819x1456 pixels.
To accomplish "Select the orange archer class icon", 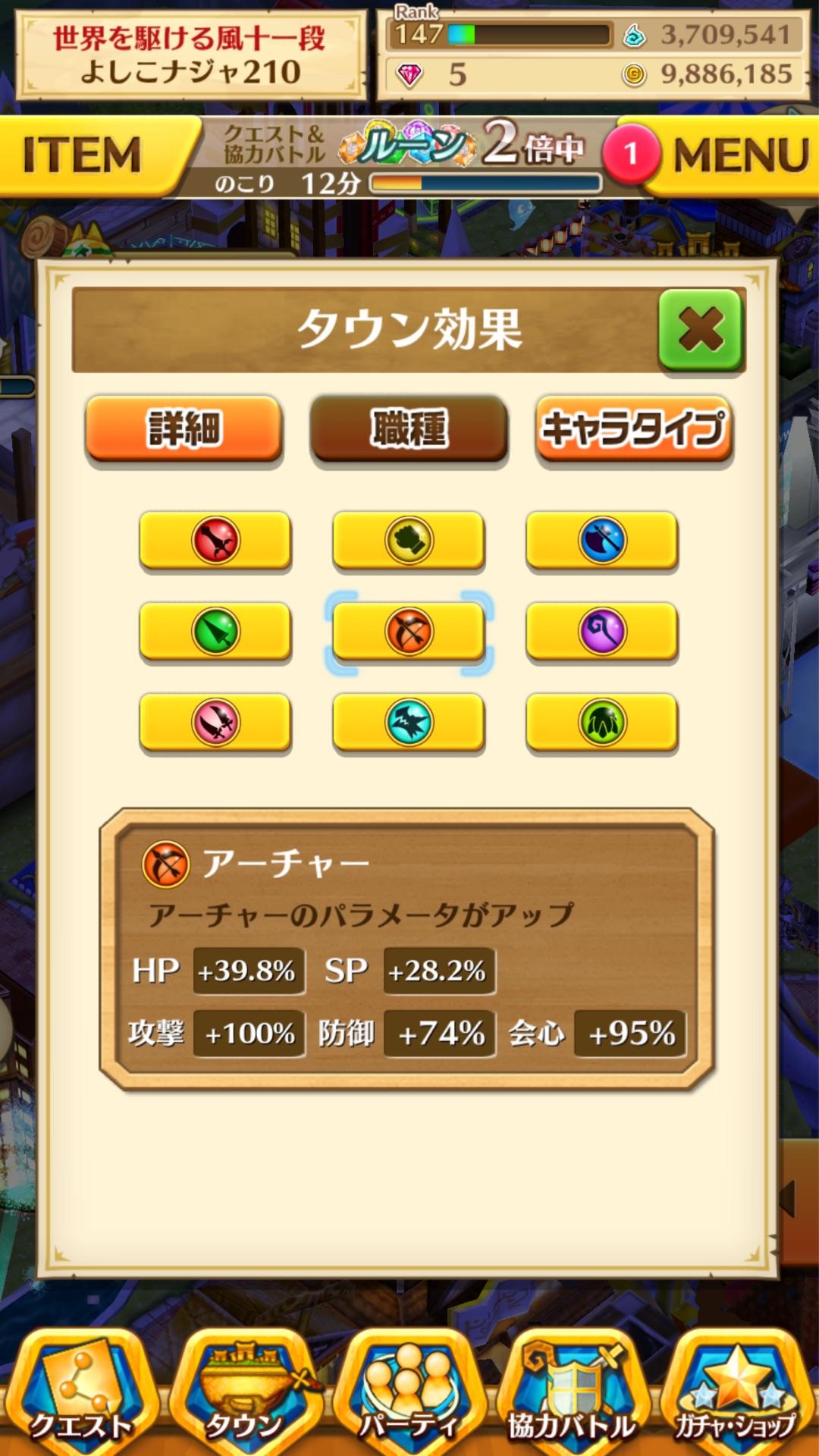I will (408, 630).
